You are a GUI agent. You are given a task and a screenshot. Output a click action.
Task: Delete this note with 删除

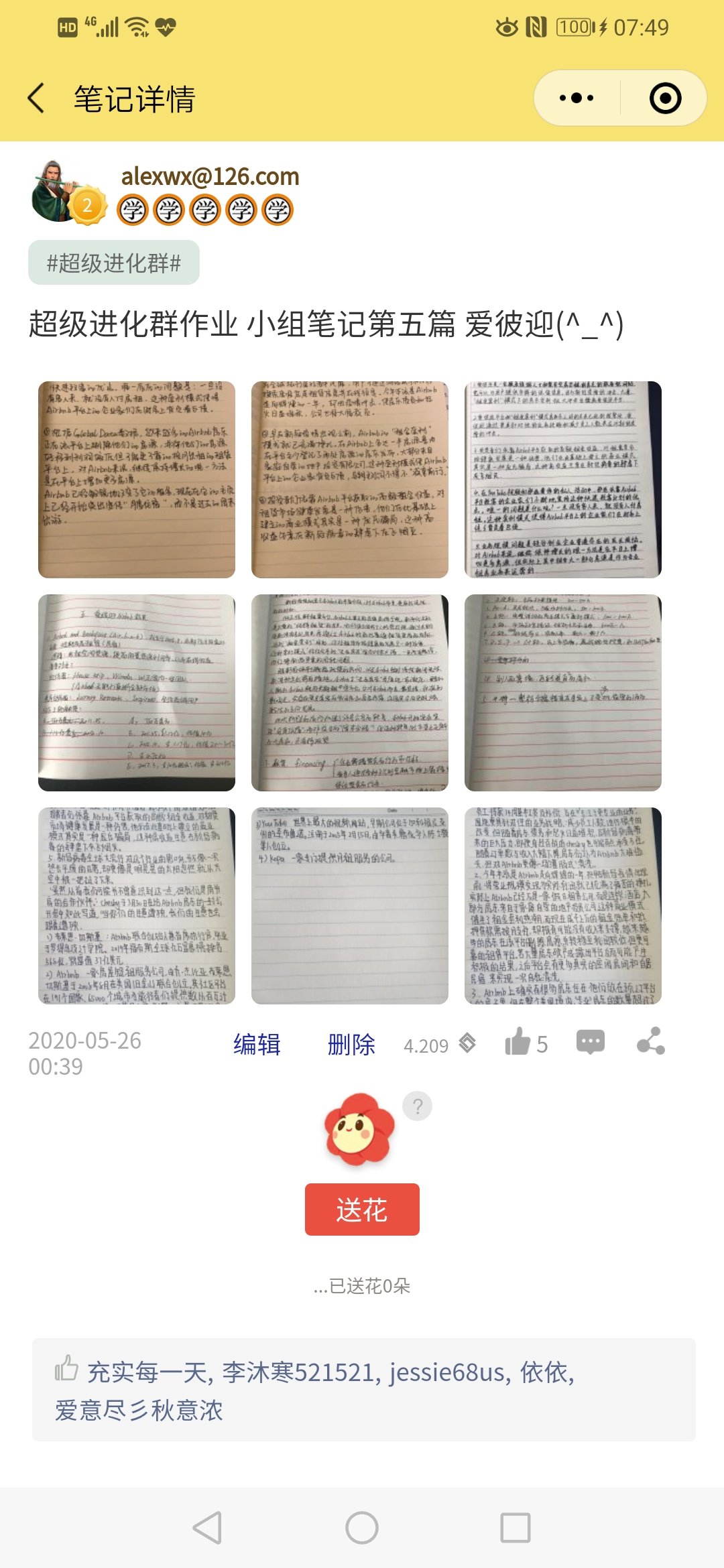click(351, 1045)
